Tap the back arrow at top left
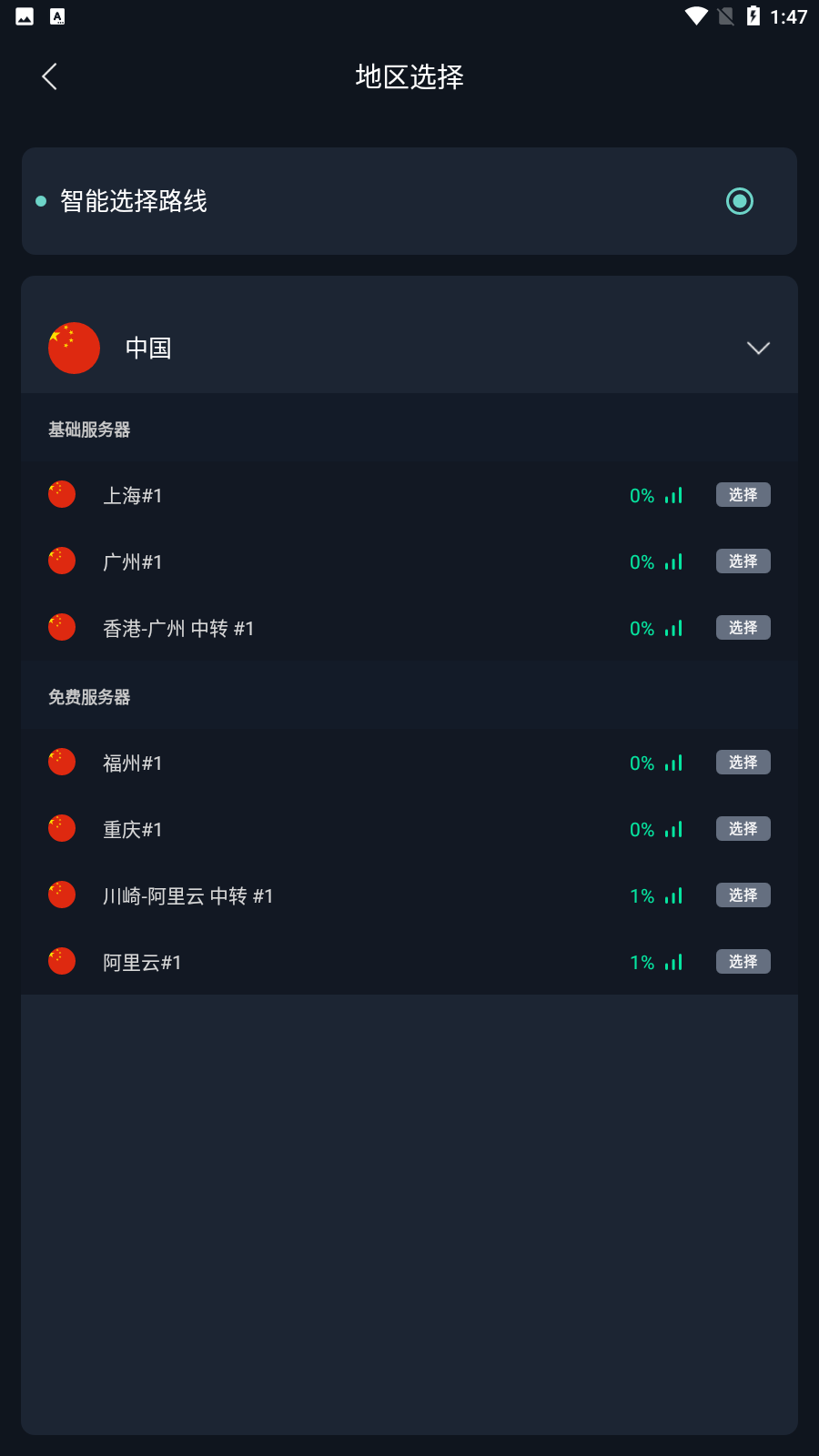The width and height of the screenshot is (819, 1456). coord(48,76)
